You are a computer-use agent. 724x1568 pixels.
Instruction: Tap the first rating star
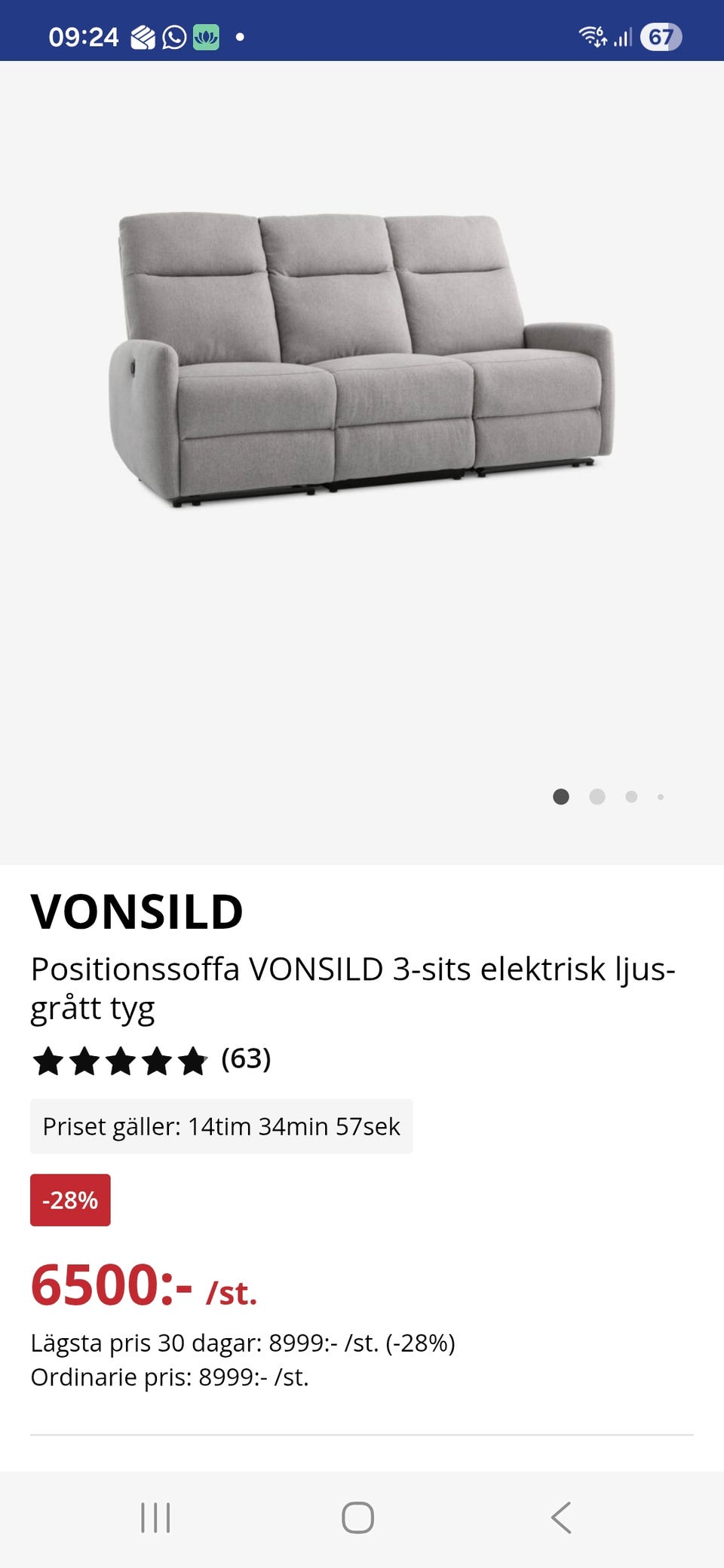click(x=47, y=1061)
